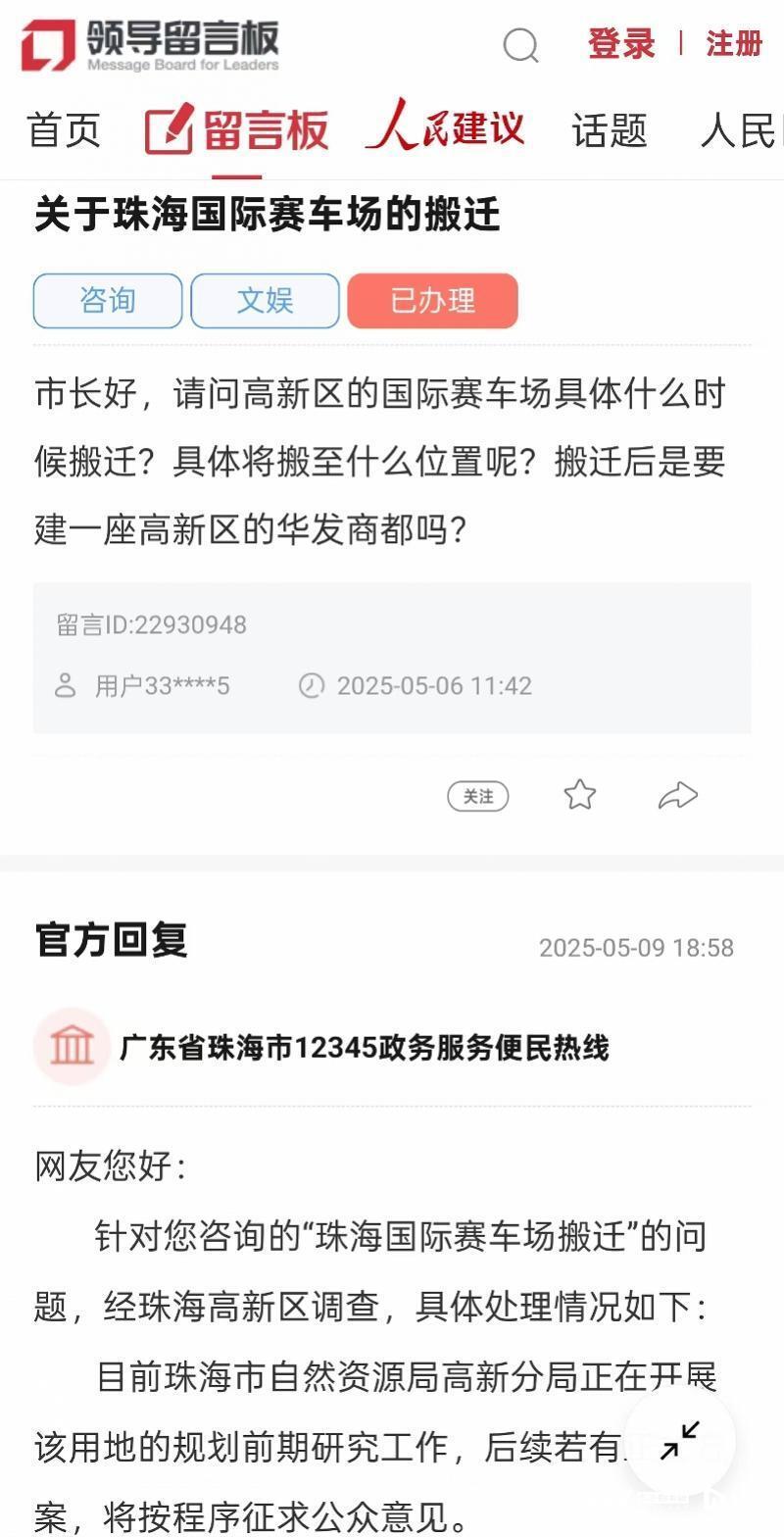Open the 登录 login button

(620, 44)
